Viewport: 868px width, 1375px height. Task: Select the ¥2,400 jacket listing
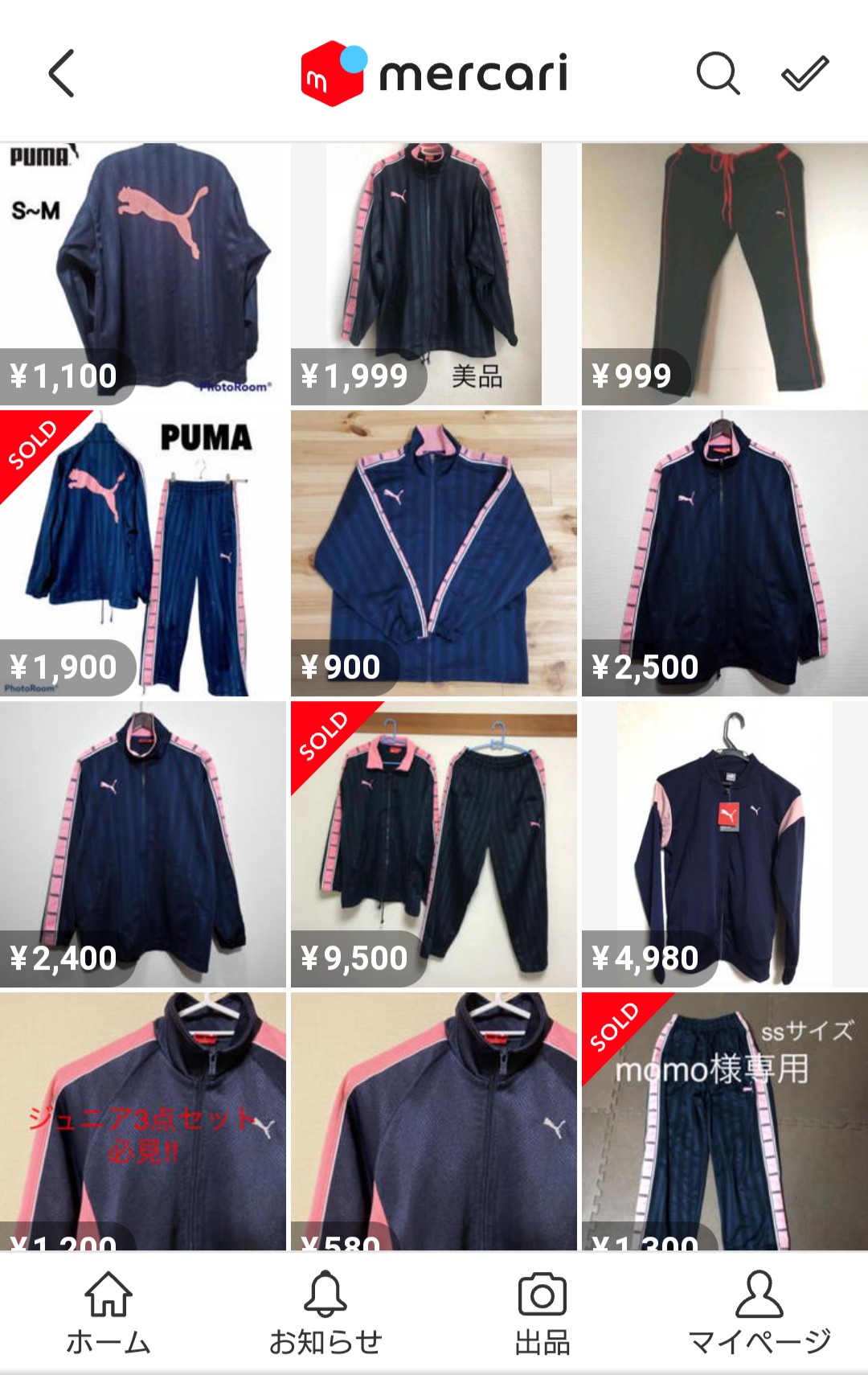pos(143,844)
